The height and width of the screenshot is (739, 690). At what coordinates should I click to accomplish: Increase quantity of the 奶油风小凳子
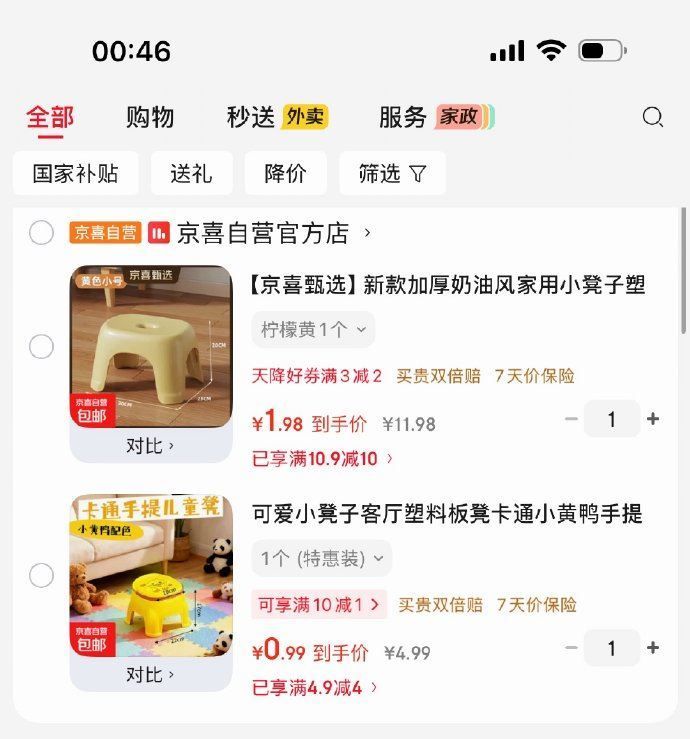click(653, 419)
